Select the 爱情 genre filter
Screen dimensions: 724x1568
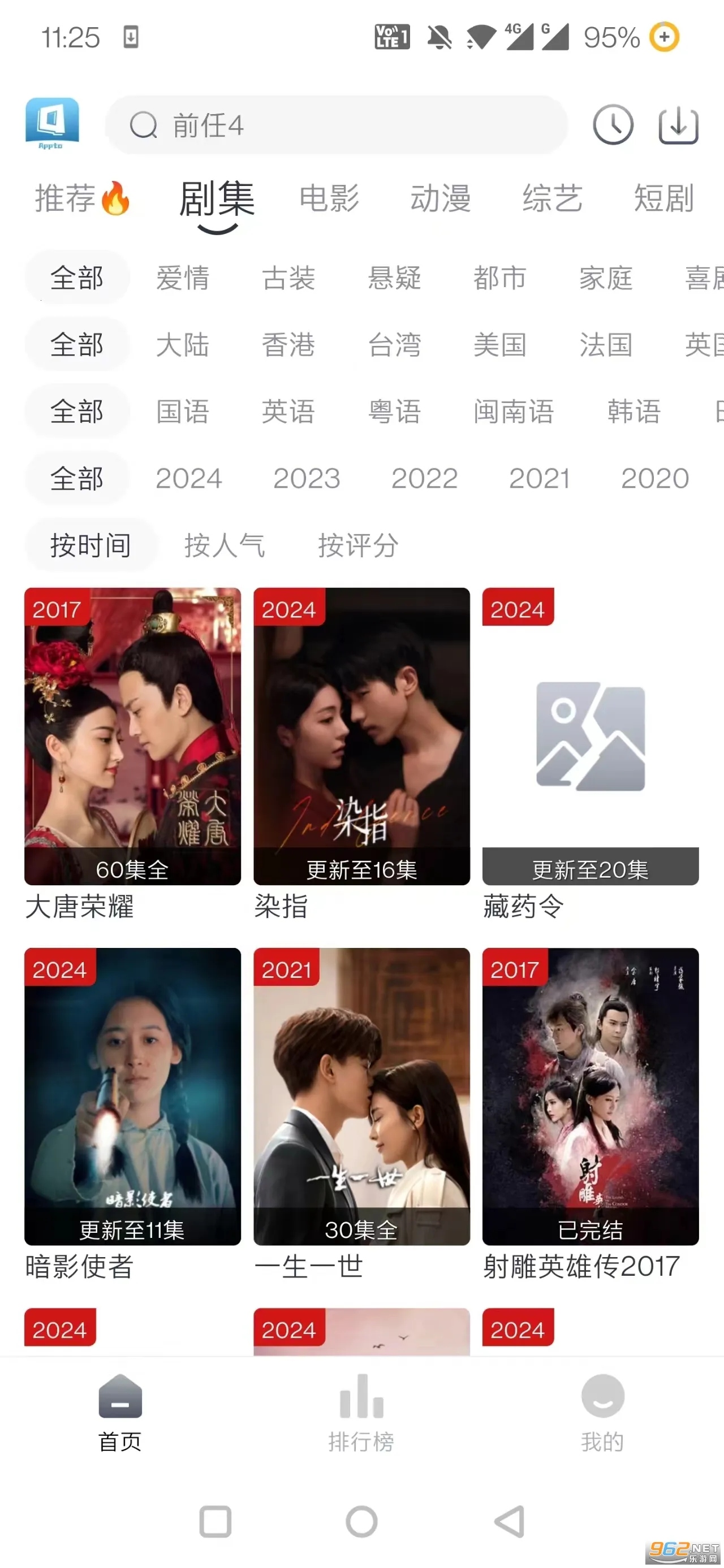click(183, 278)
